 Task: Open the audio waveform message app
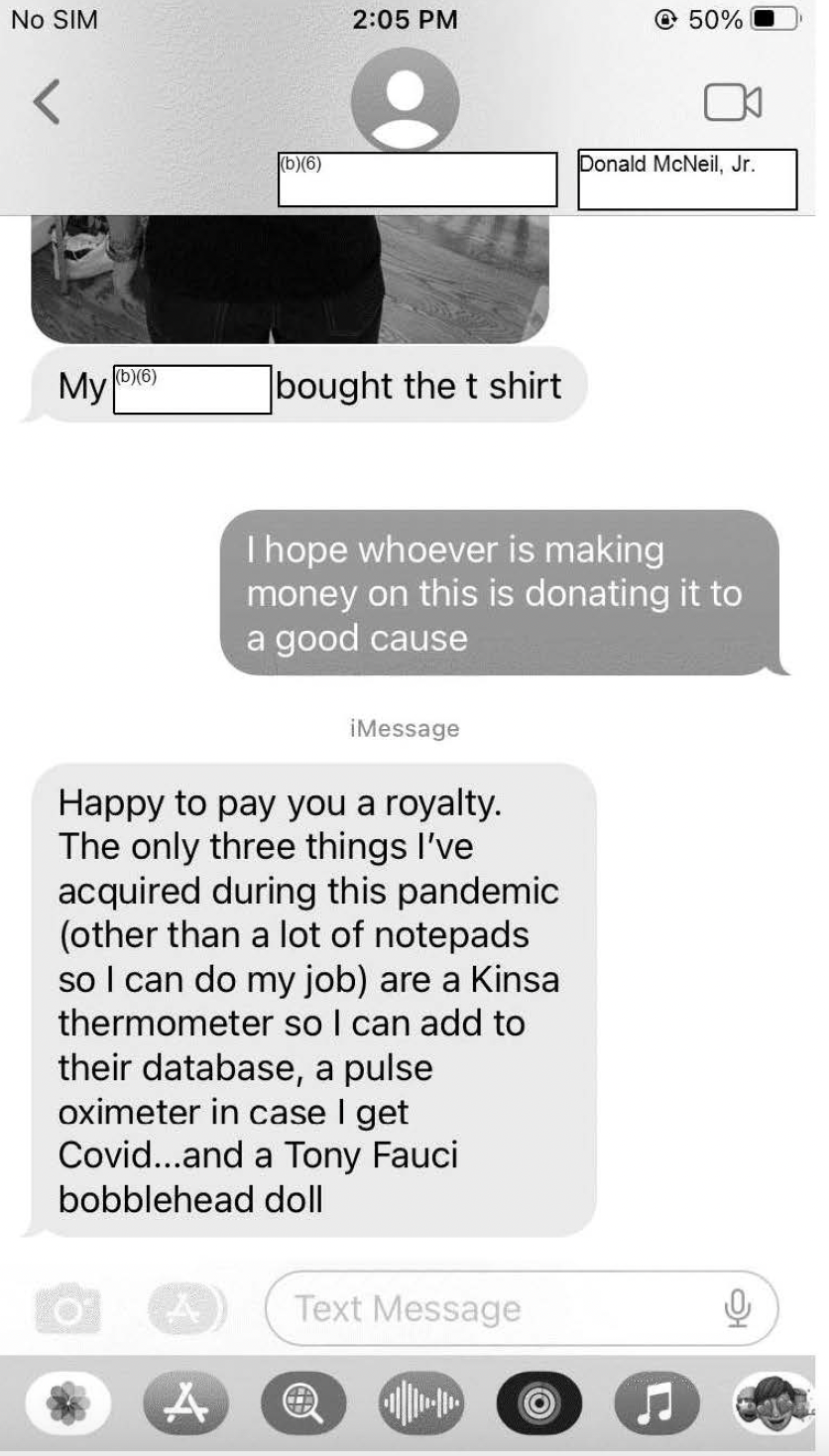(x=420, y=1402)
